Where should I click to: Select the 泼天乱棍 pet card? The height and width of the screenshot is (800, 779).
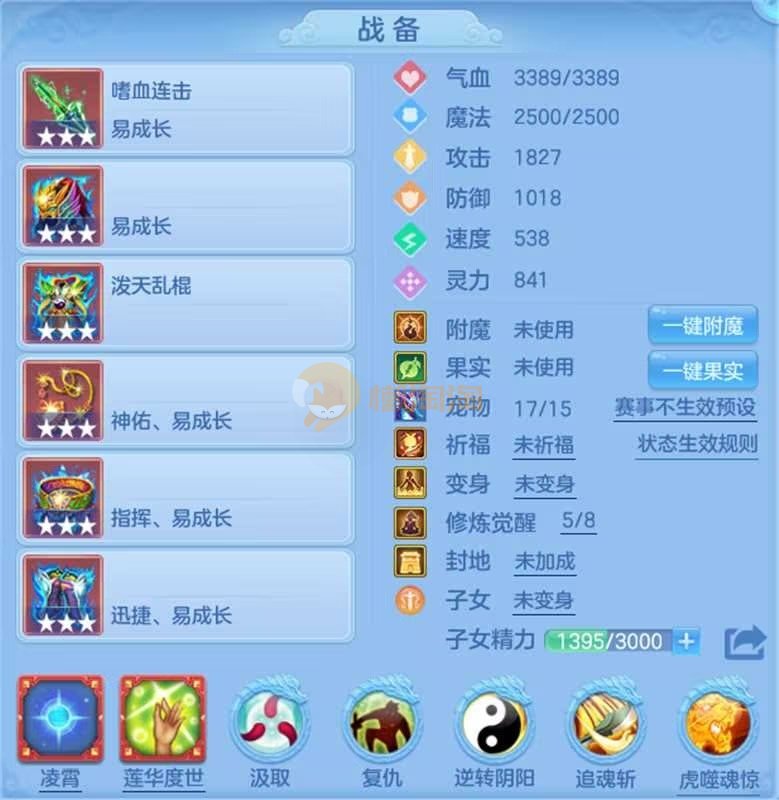pos(186,304)
